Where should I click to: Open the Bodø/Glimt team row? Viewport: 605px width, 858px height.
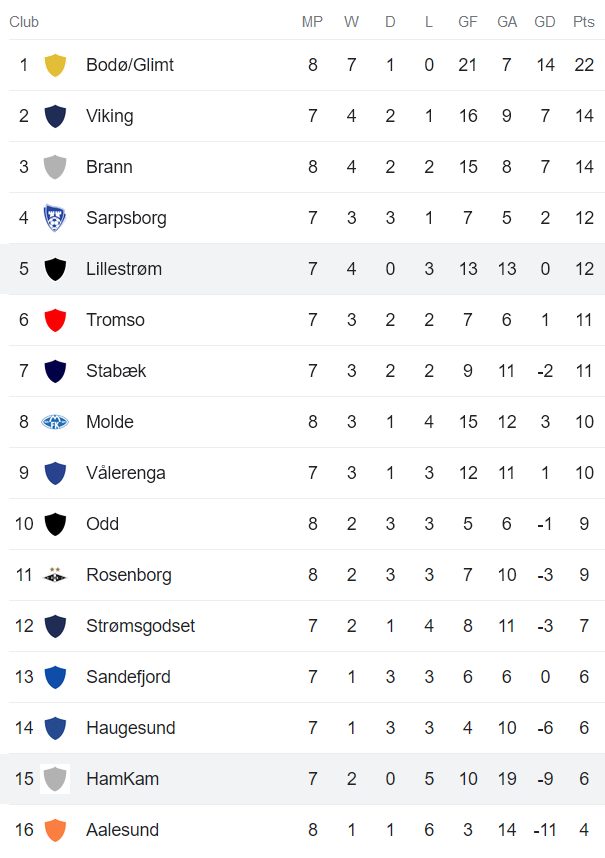tap(130, 65)
